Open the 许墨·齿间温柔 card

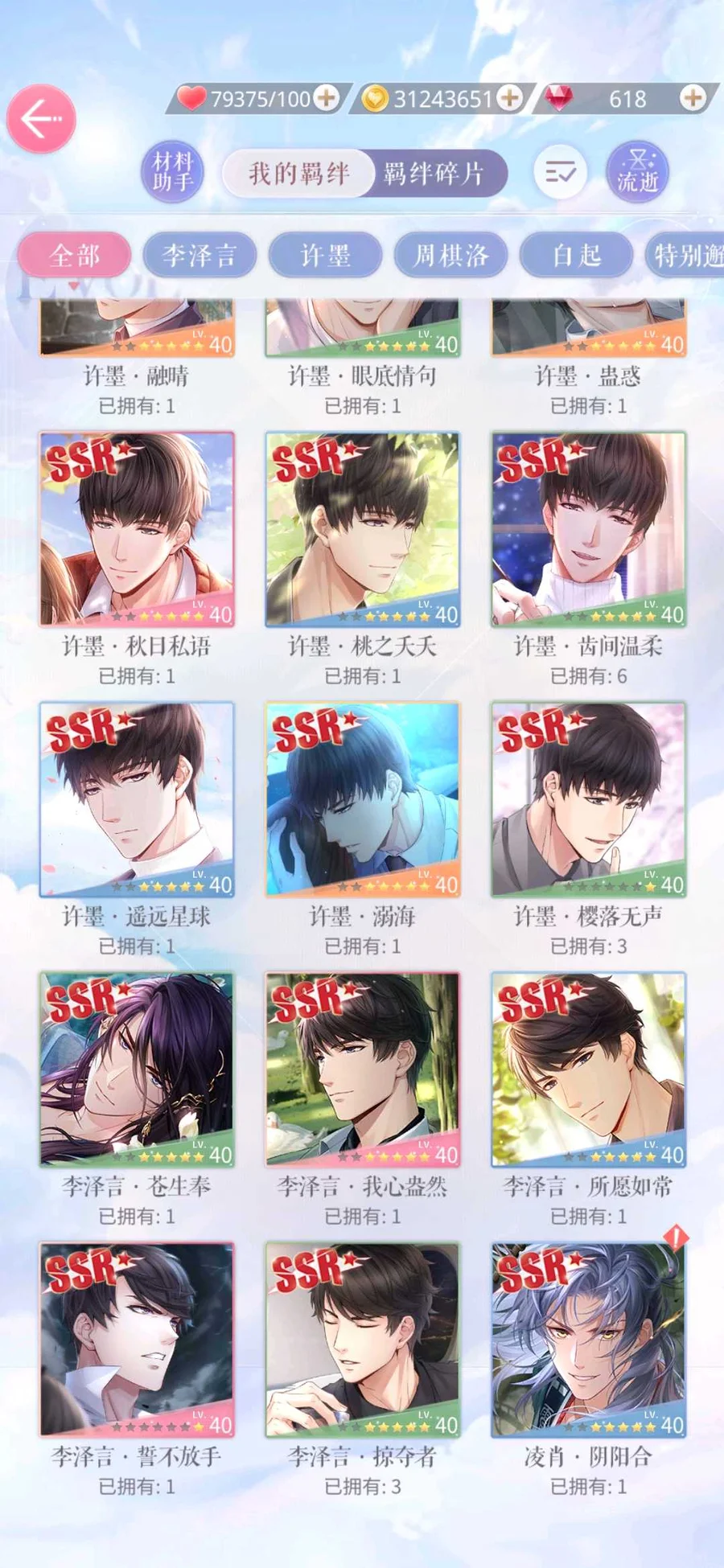(x=588, y=529)
